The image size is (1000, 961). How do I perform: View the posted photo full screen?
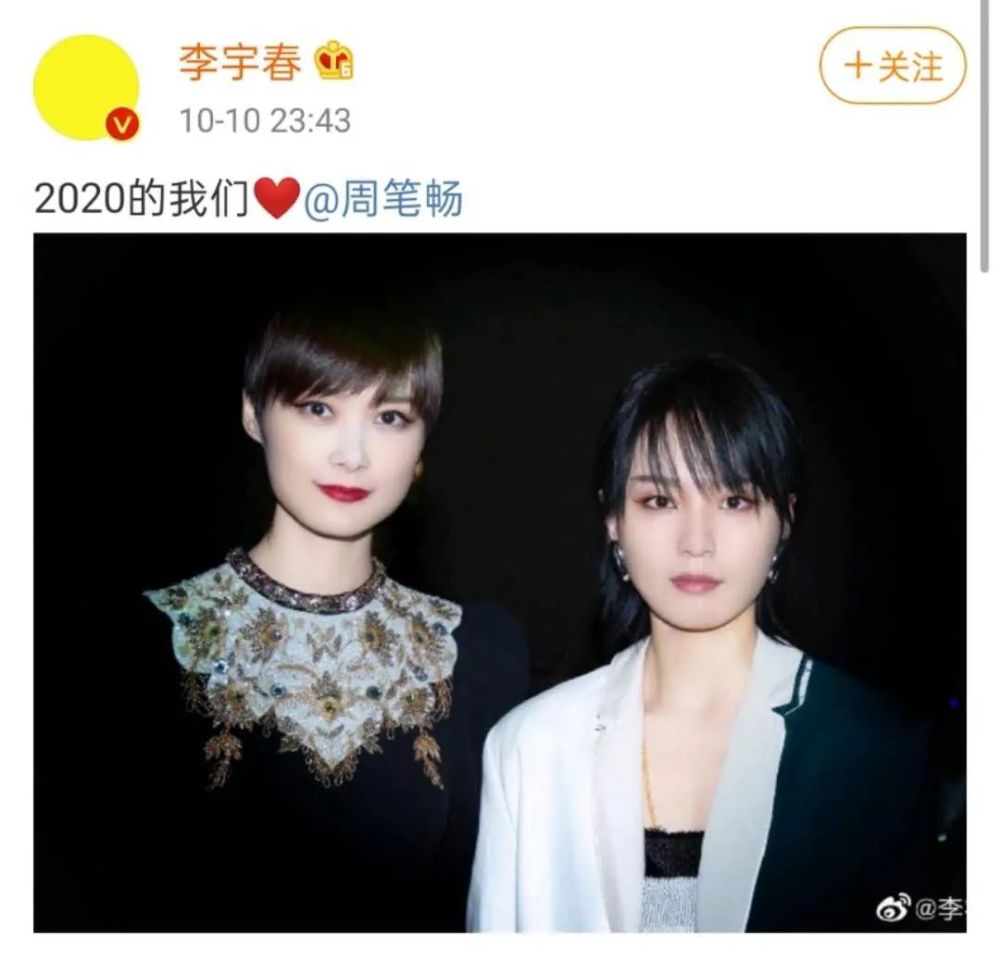point(500,582)
